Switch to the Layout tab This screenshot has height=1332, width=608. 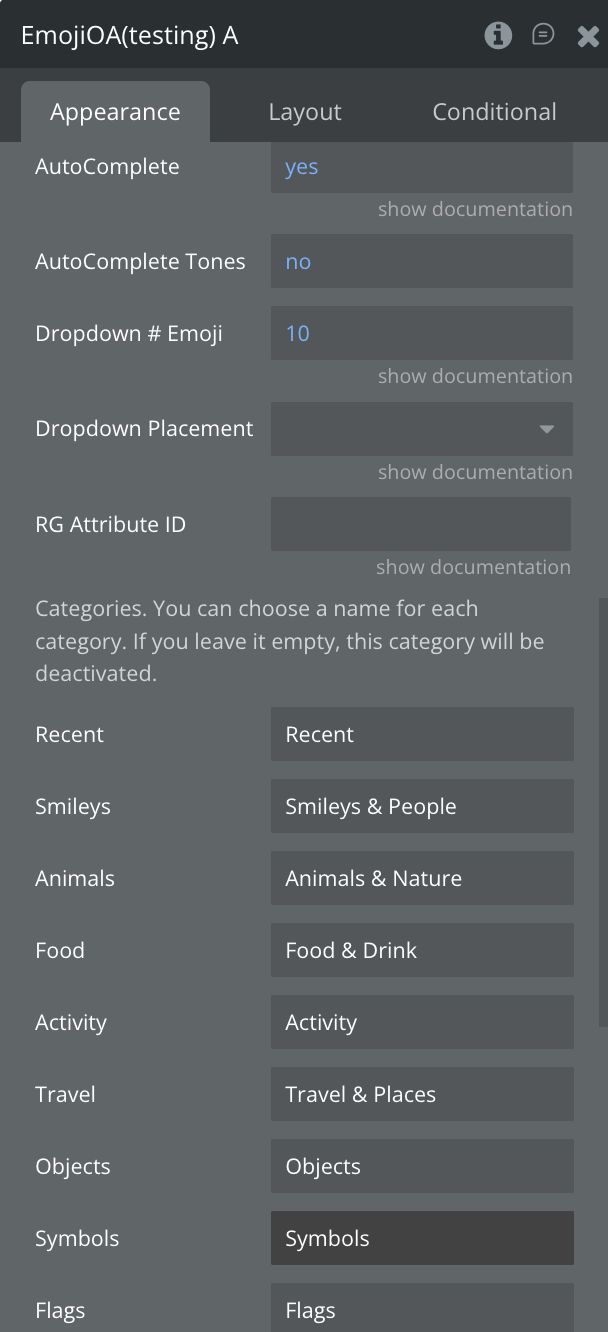click(305, 112)
